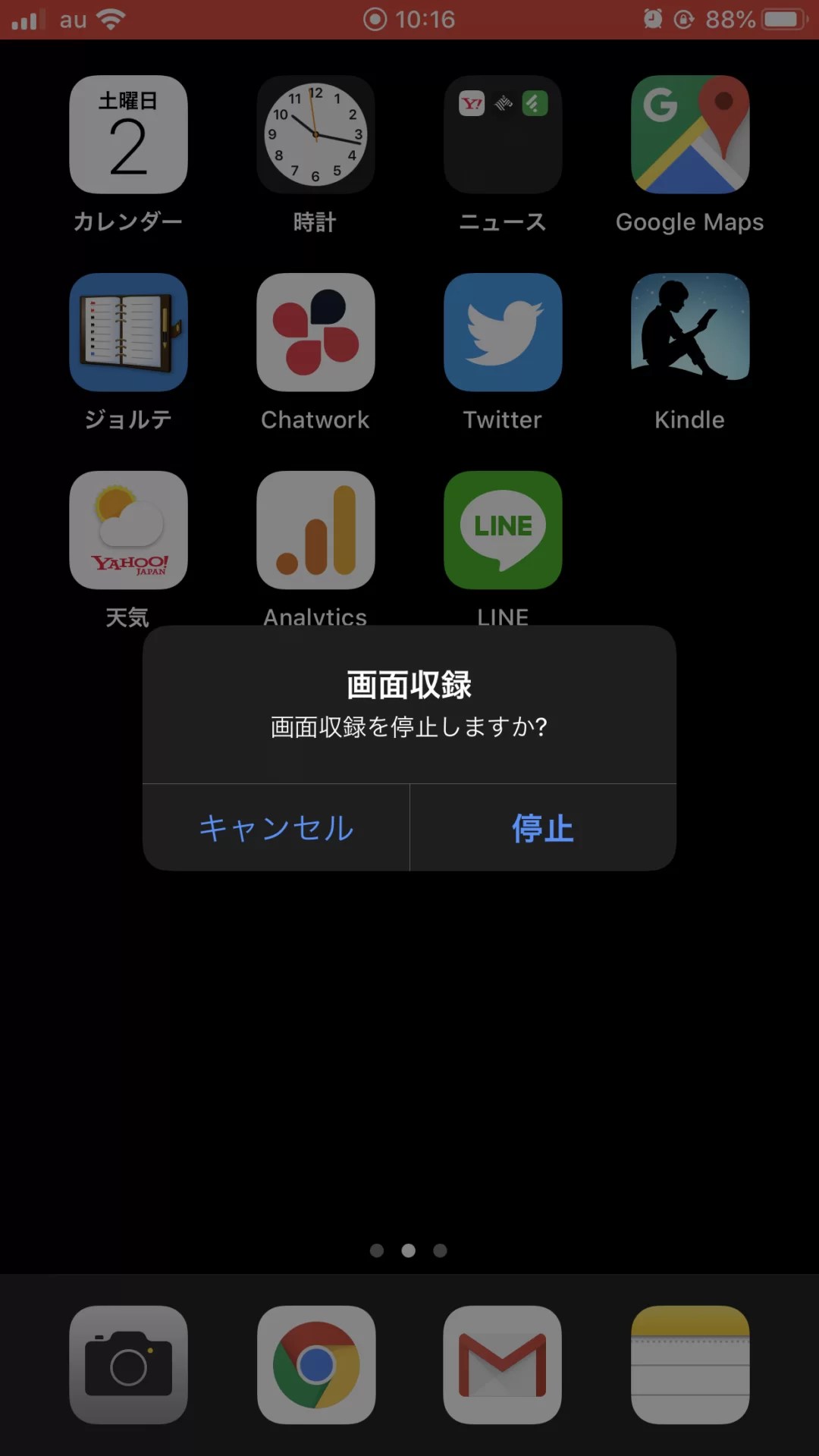Open Google Maps
The height and width of the screenshot is (1456, 819).
pos(689,134)
